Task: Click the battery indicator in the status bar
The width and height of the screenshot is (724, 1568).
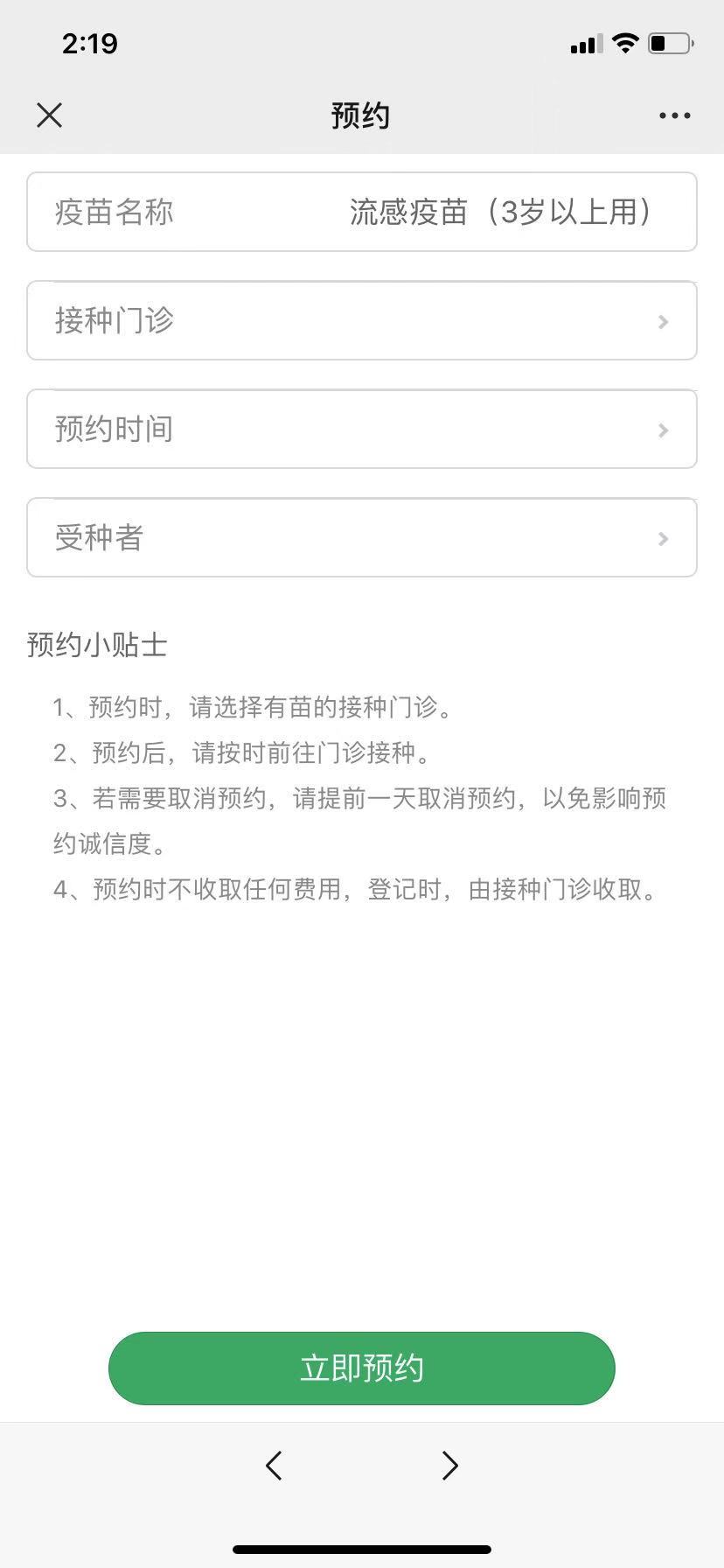Action: (x=668, y=43)
